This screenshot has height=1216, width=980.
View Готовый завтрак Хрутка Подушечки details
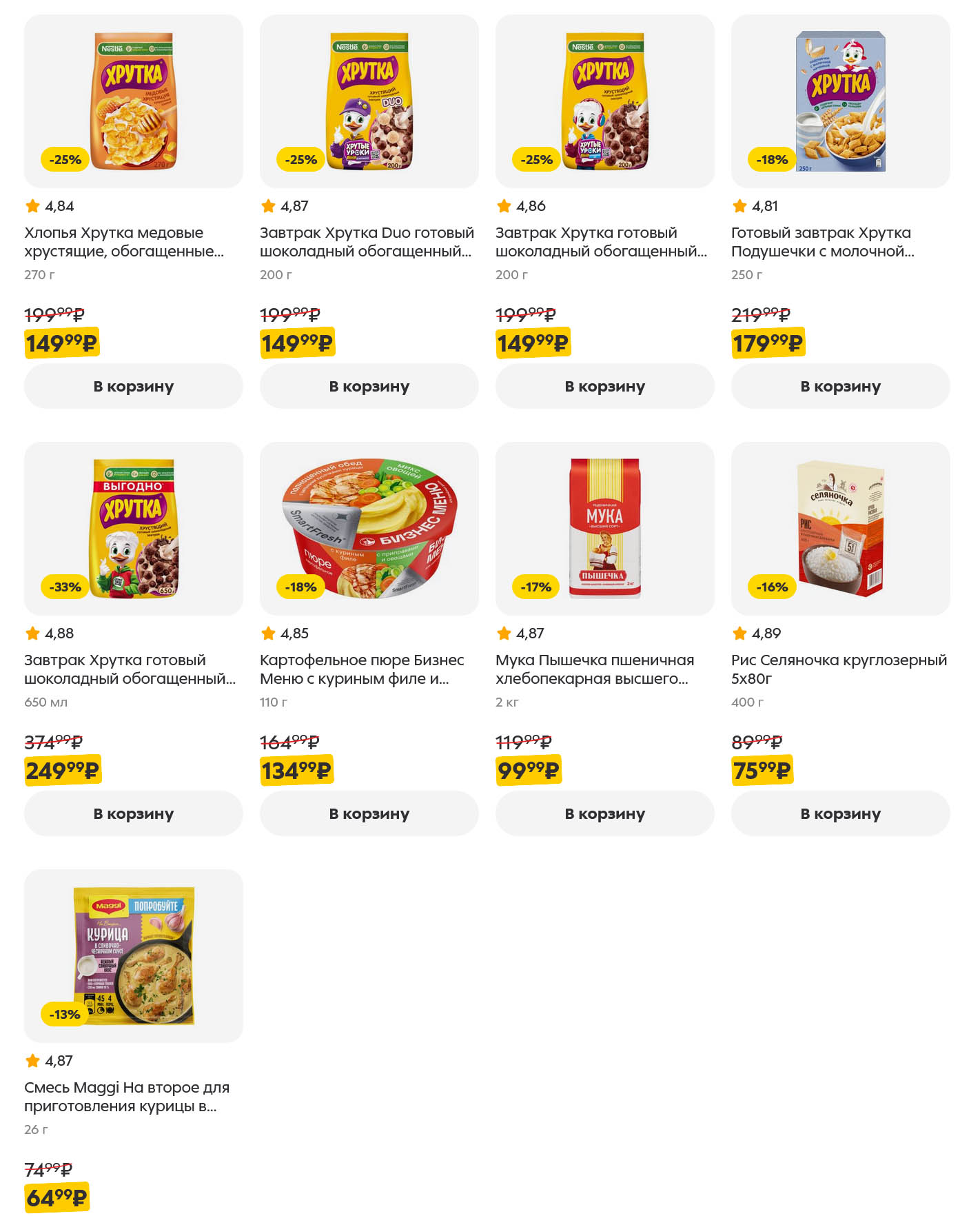pyautogui.click(x=821, y=242)
